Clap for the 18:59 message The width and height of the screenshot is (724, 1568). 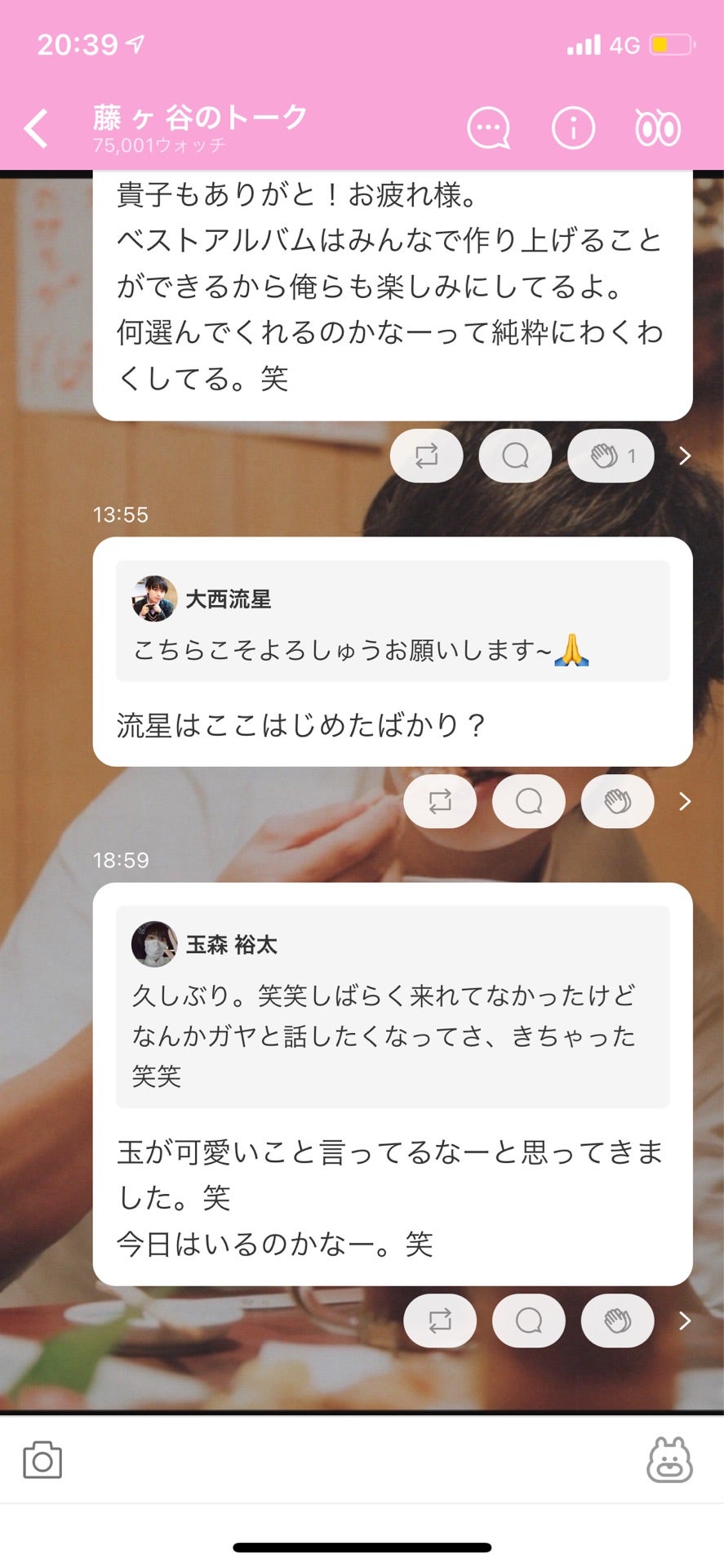coord(617,1321)
